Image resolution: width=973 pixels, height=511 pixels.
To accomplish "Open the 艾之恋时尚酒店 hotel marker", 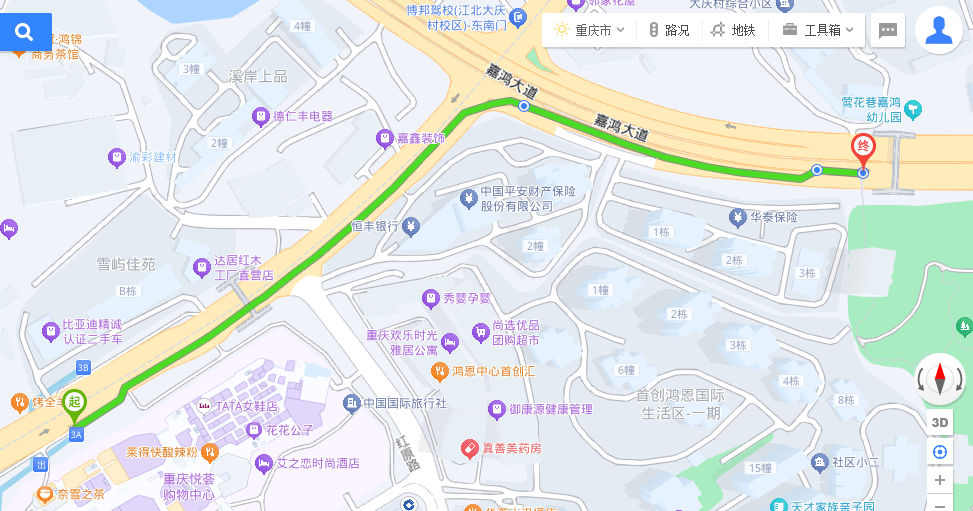I will [264, 463].
